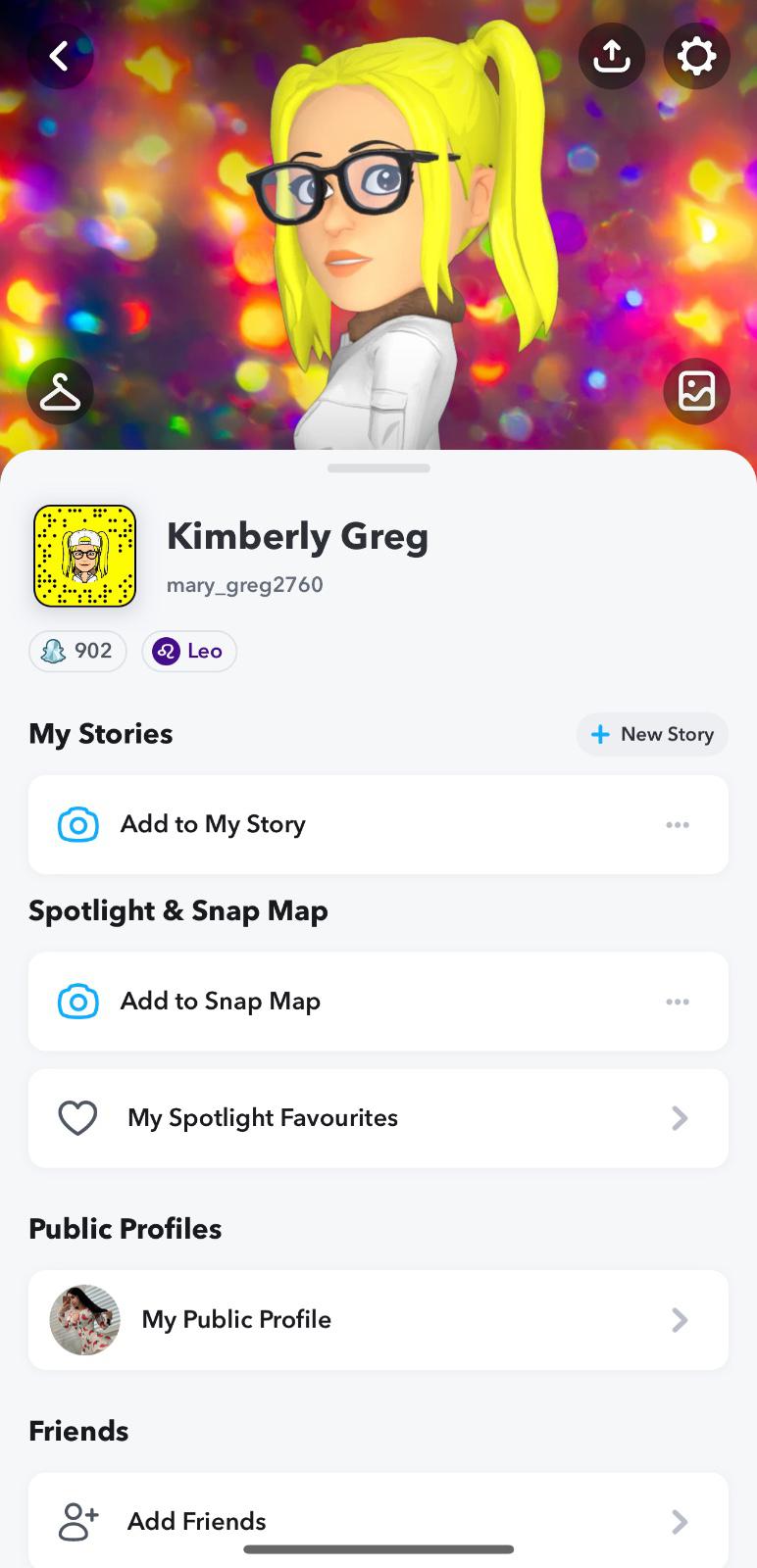Open more options for Add to Snap Map
This screenshot has height=1568, width=757.
[678, 1002]
